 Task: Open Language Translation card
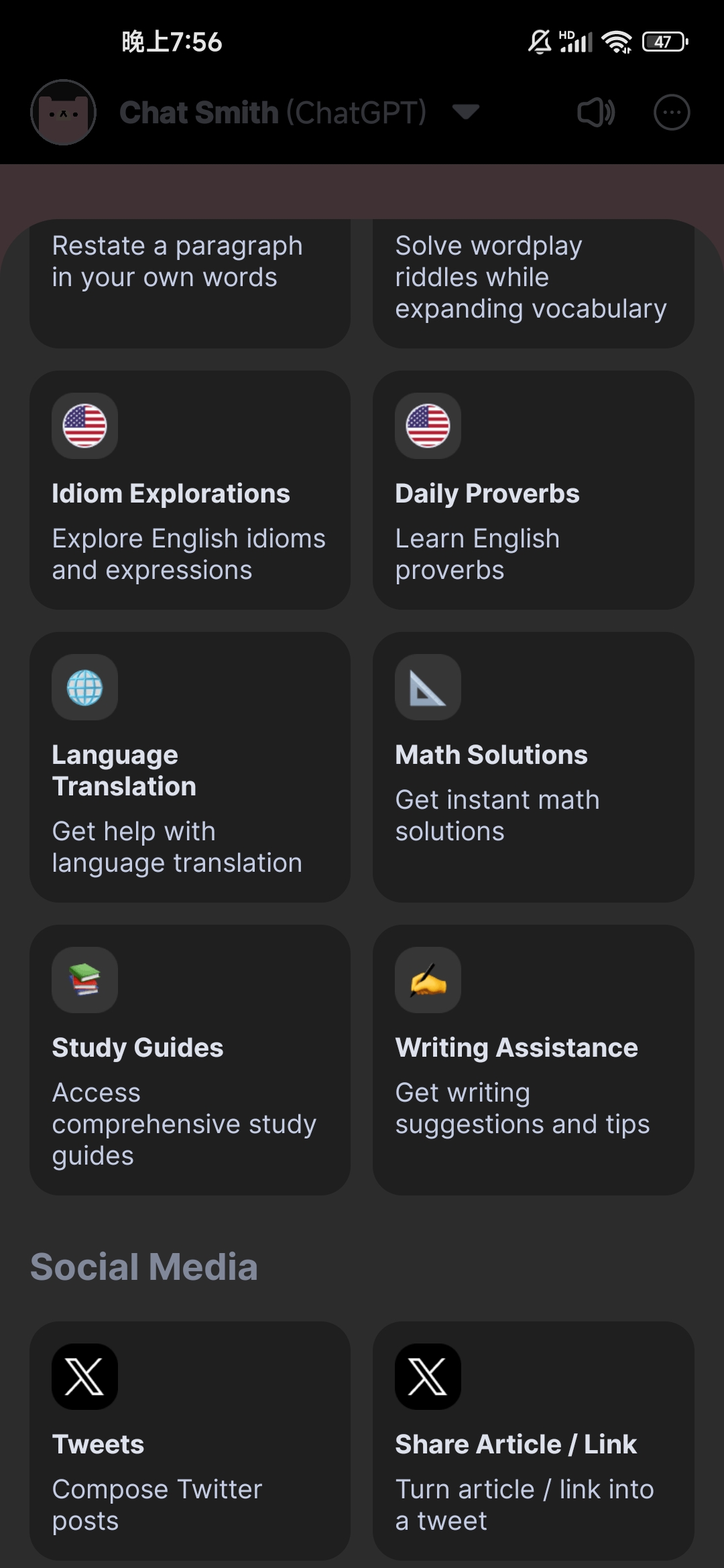(x=190, y=767)
